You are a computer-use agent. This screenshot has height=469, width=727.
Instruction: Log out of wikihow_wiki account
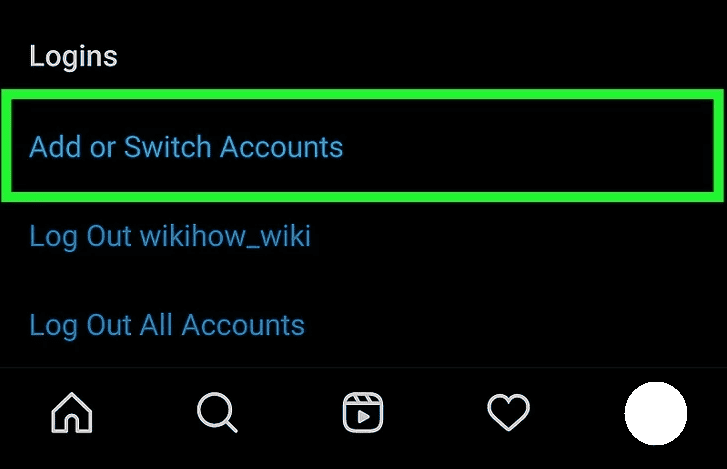click(170, 236)
